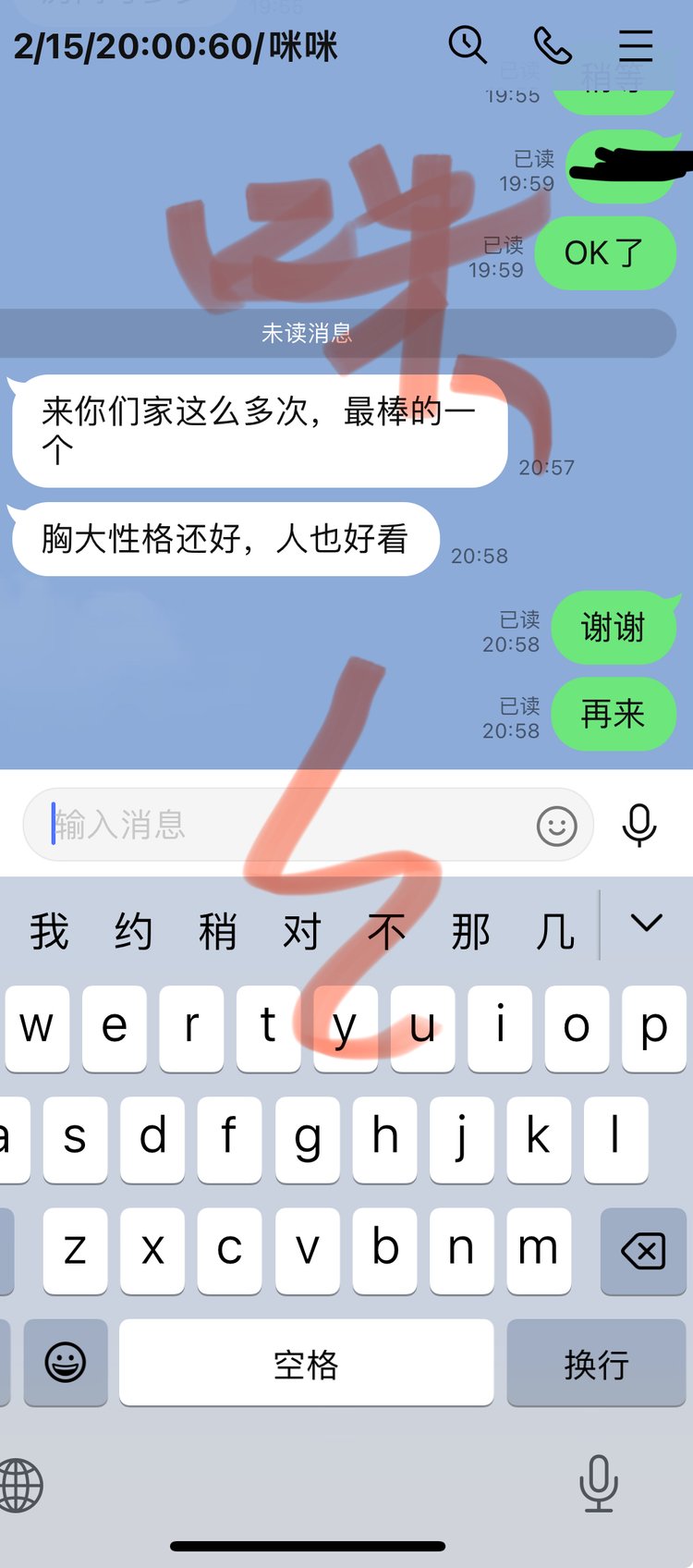Insert the suggested character 稍
Image resolution: width=693 pixels, height=1568 pixels.
click(217, 931)
